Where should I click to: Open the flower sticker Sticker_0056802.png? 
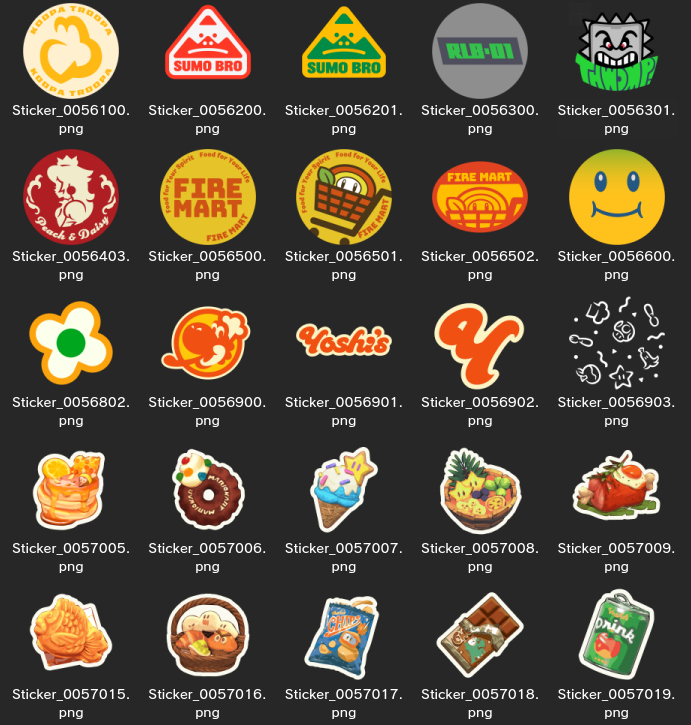coord(71,343)
